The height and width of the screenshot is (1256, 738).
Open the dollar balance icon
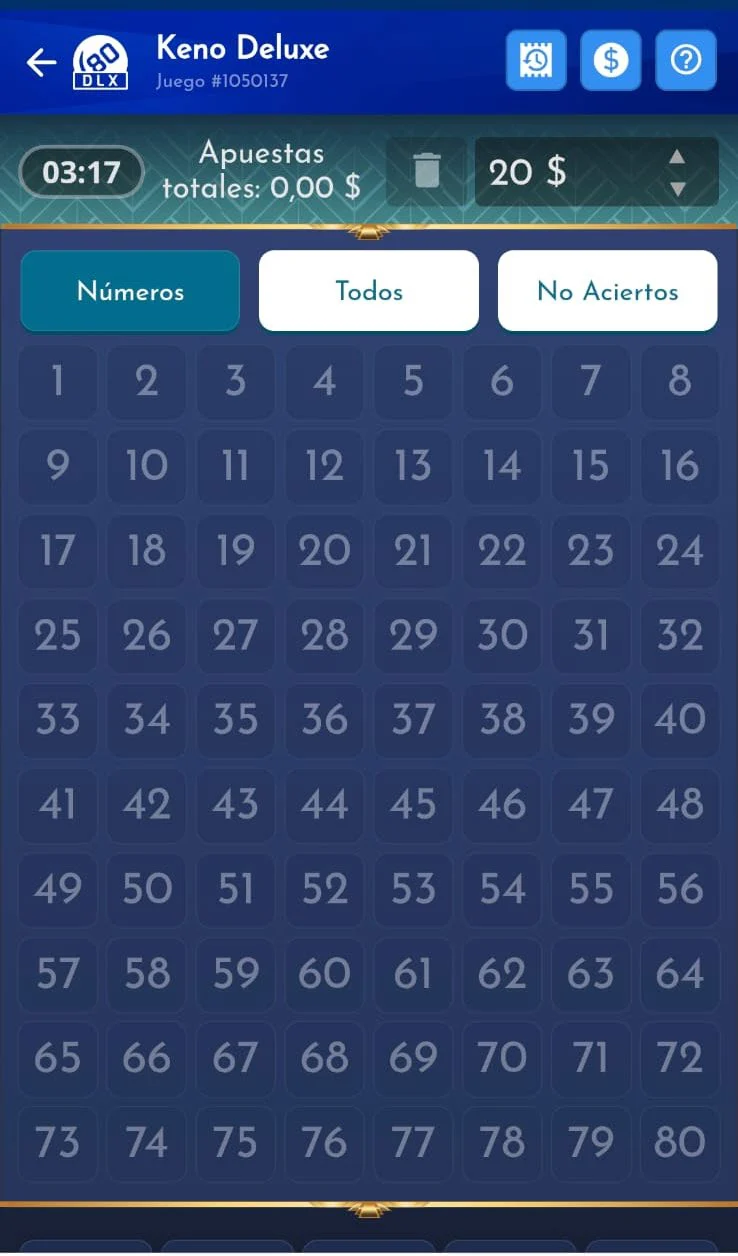tap(610, 61)
